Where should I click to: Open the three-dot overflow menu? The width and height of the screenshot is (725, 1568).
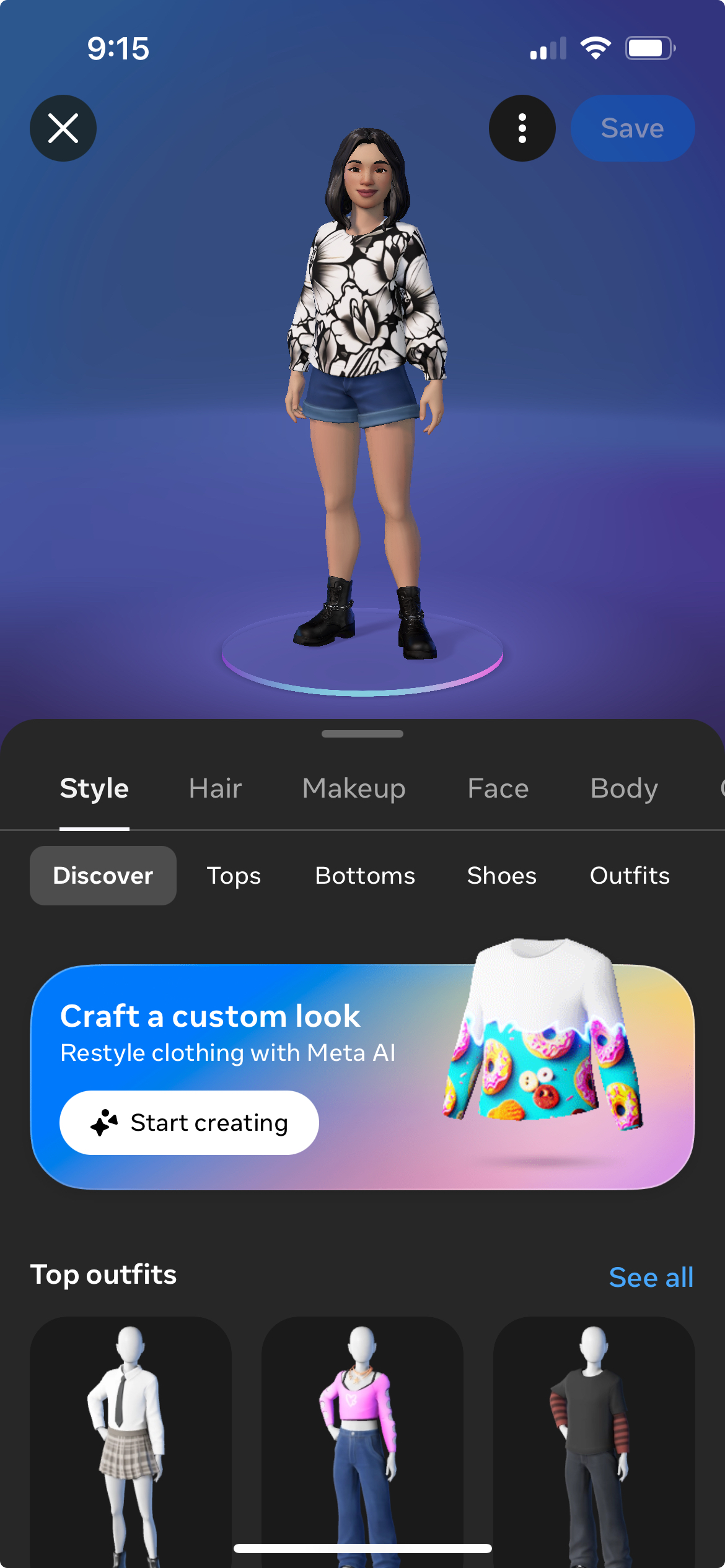click(x=522, y=128)
